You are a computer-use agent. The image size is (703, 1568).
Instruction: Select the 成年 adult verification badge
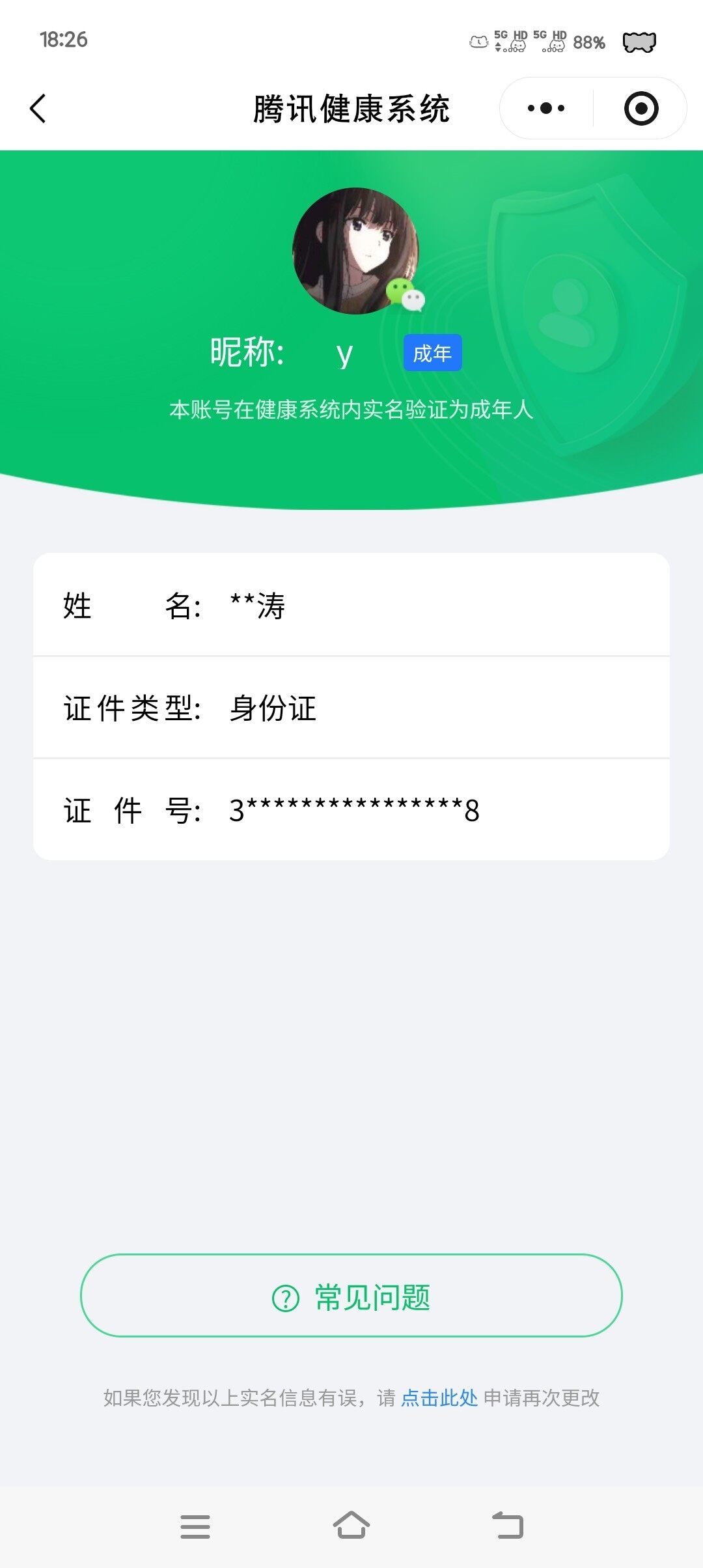click(432, 352)
